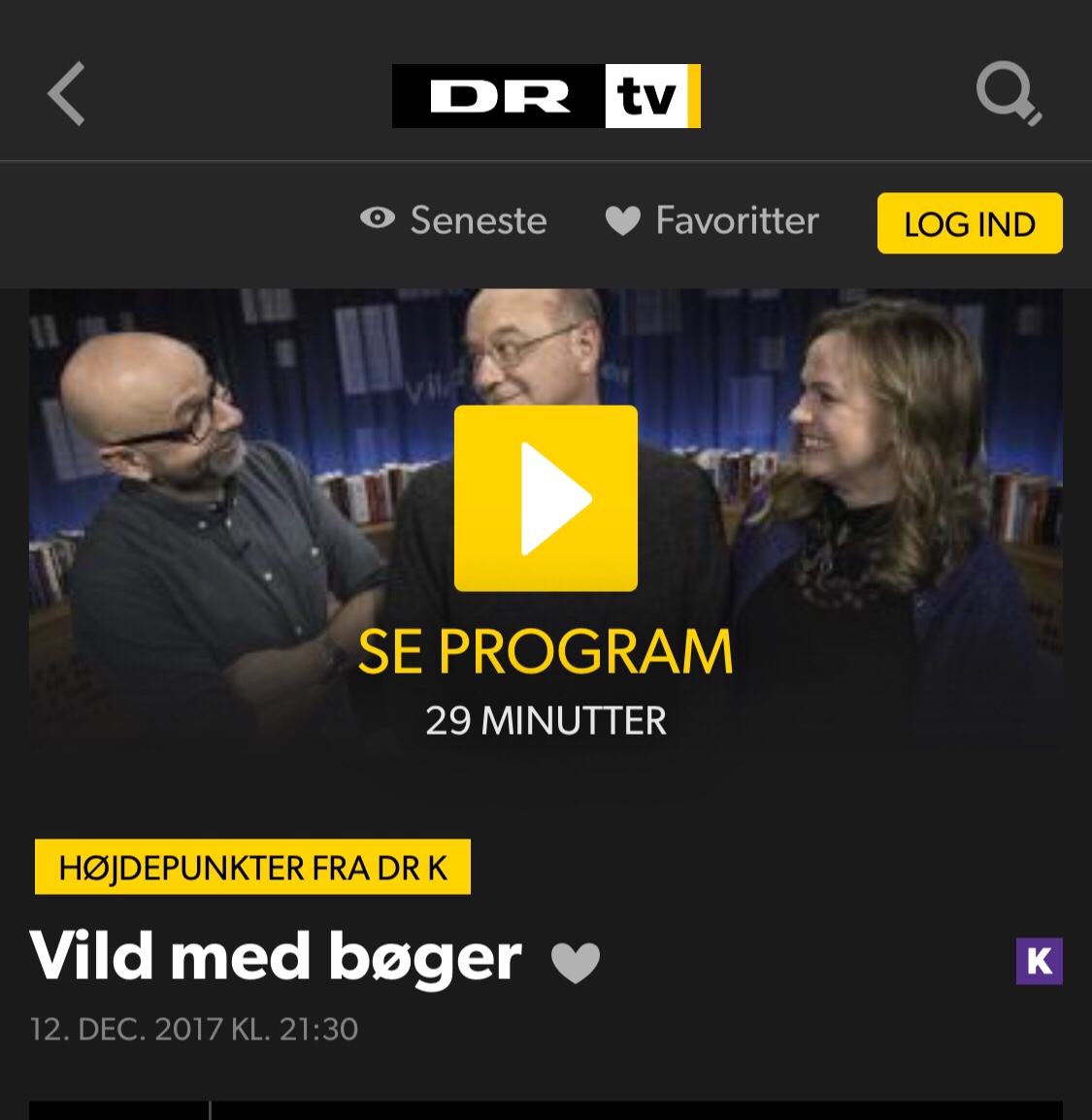Add Vild med bøger to favorites
Screen dimensions: 1092x1120
point(576,962)
